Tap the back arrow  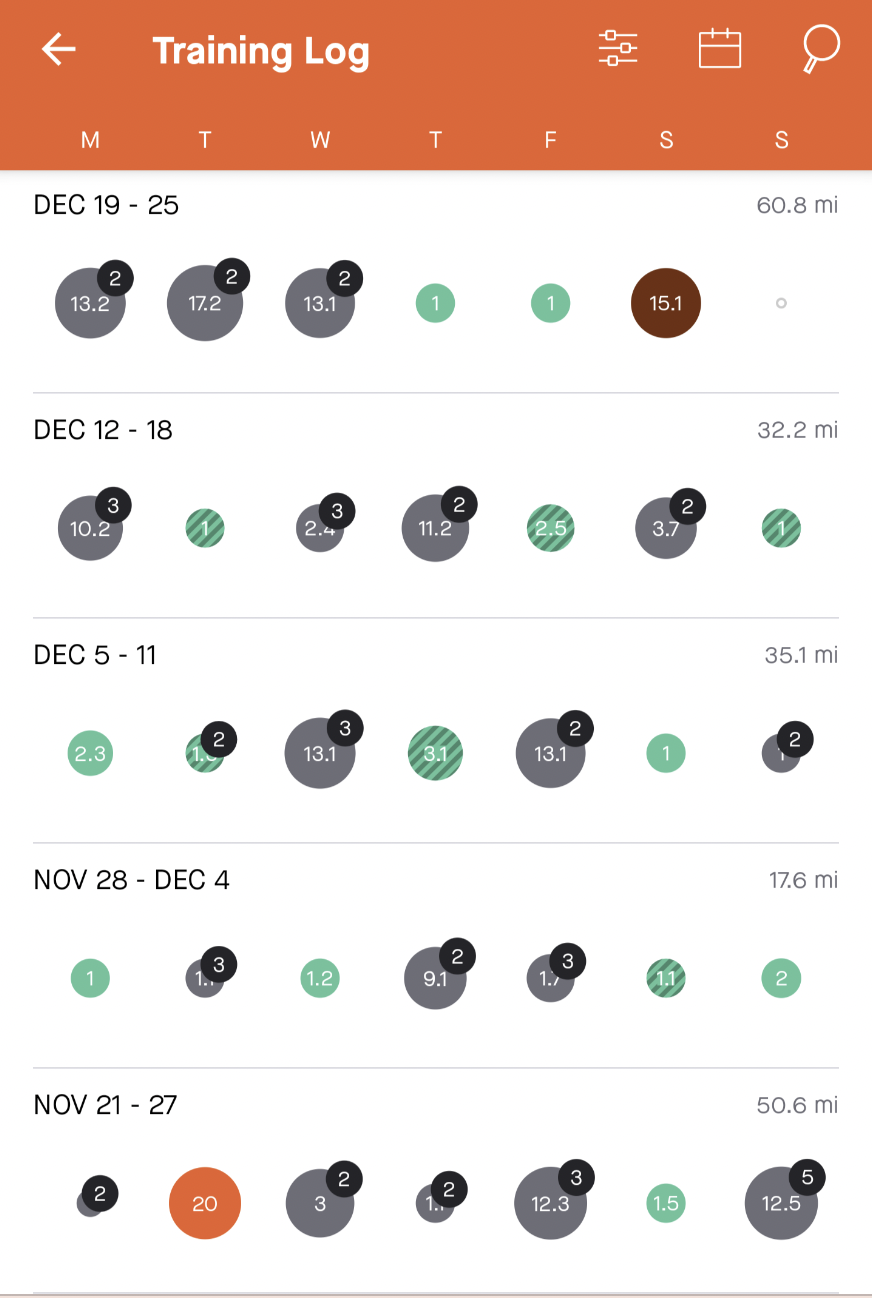(x=57, y=50)
